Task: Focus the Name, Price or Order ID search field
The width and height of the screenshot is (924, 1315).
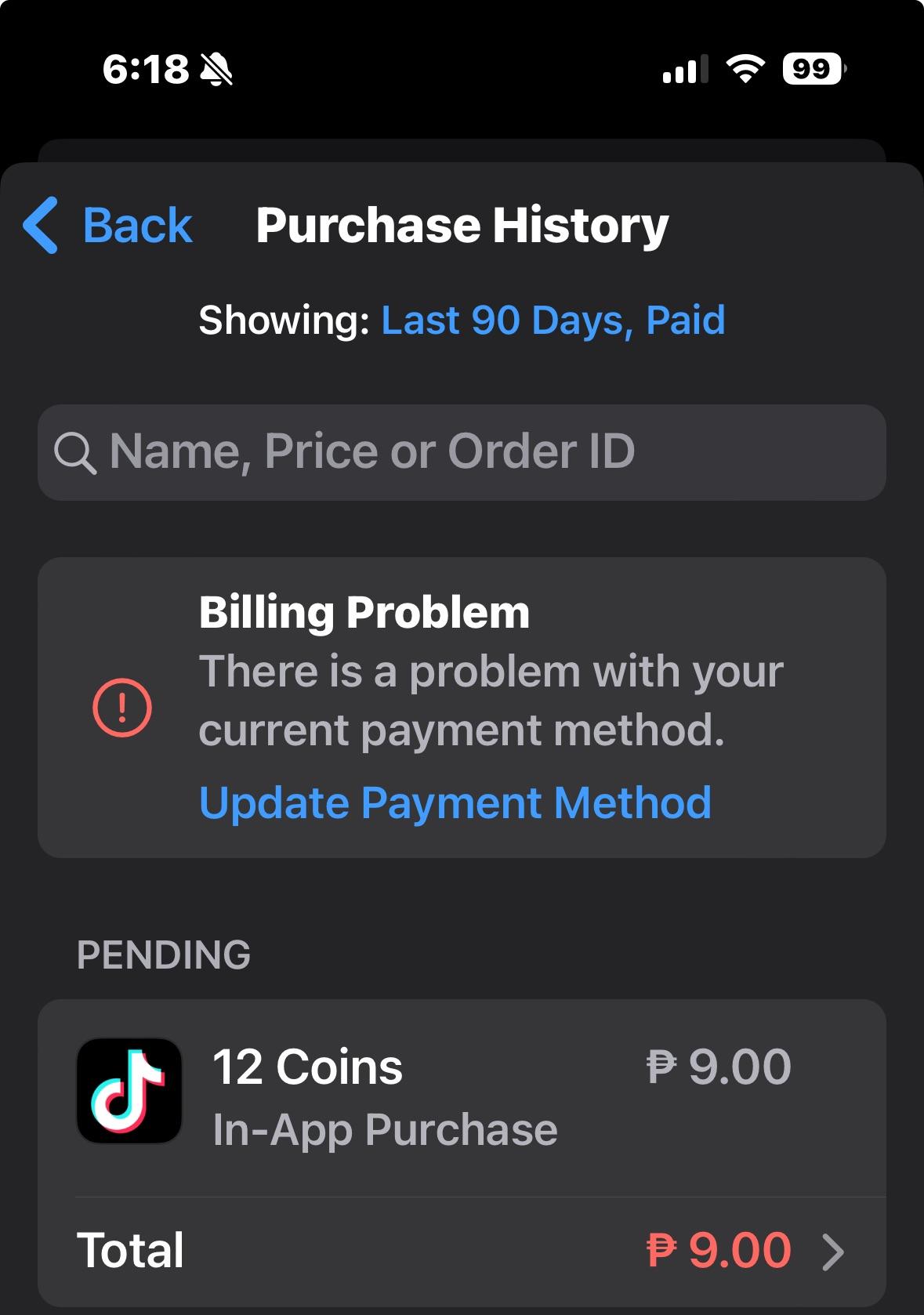Action: pos(462,451)
